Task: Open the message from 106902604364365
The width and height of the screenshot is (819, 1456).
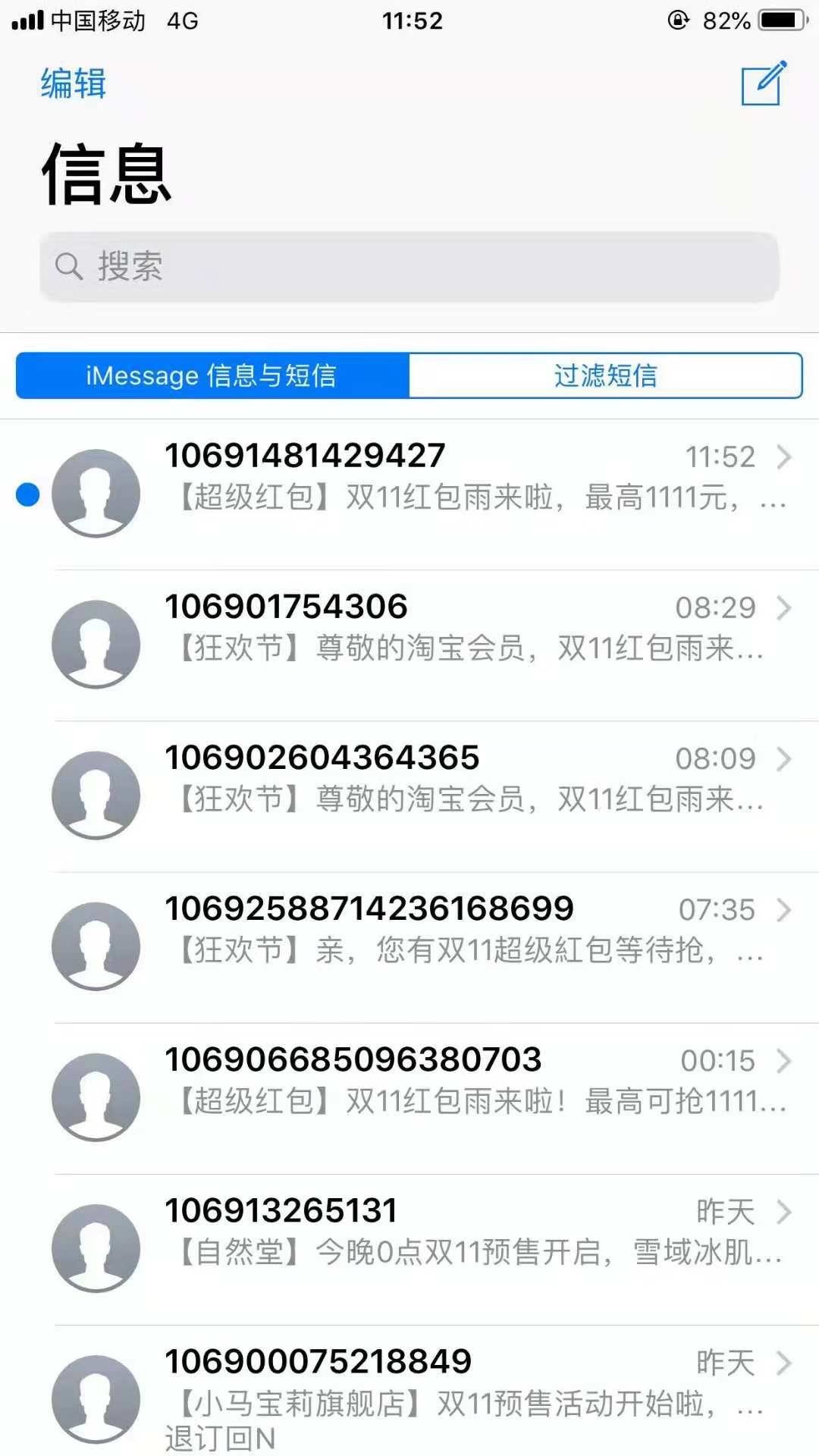Action: coord(409,796)
